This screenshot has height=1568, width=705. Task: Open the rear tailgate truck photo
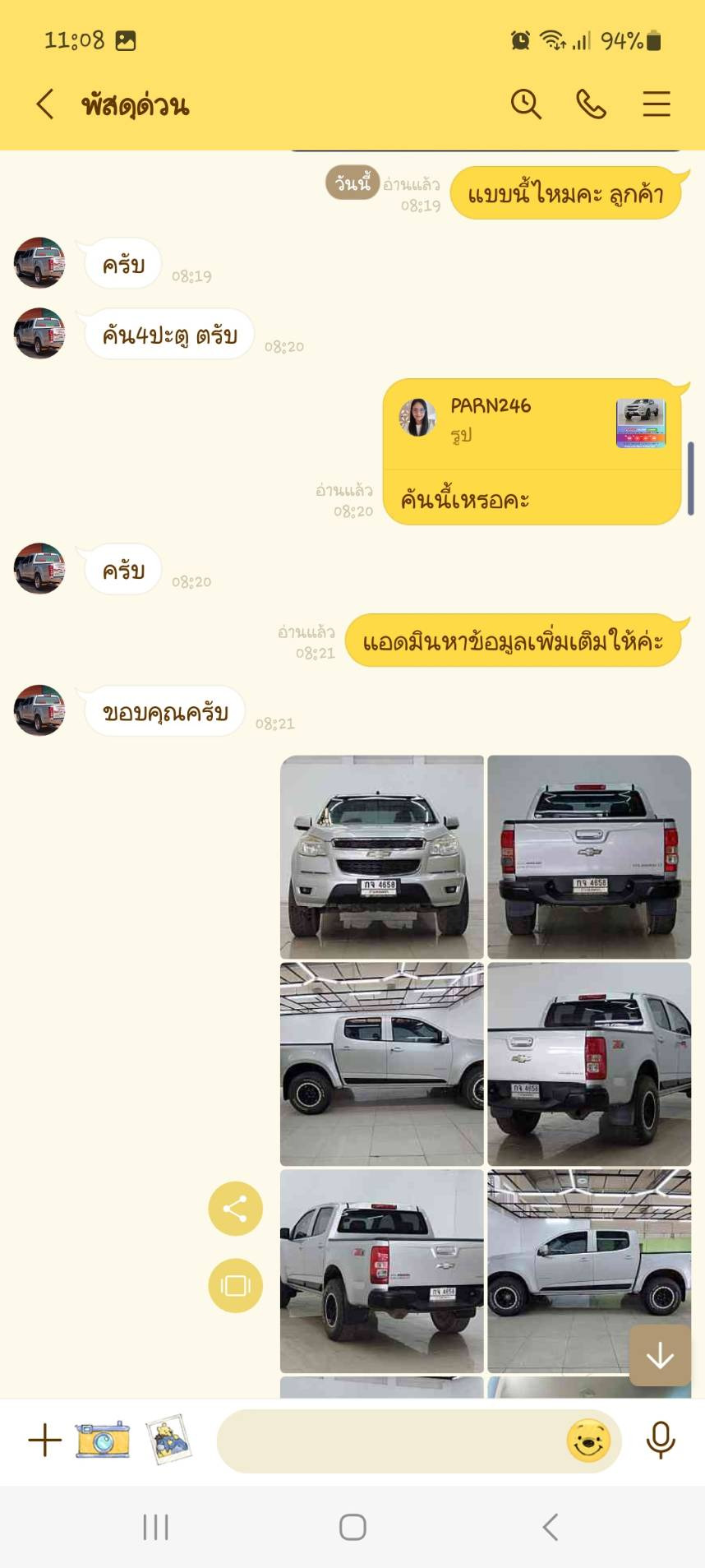[x=589, y=857]
